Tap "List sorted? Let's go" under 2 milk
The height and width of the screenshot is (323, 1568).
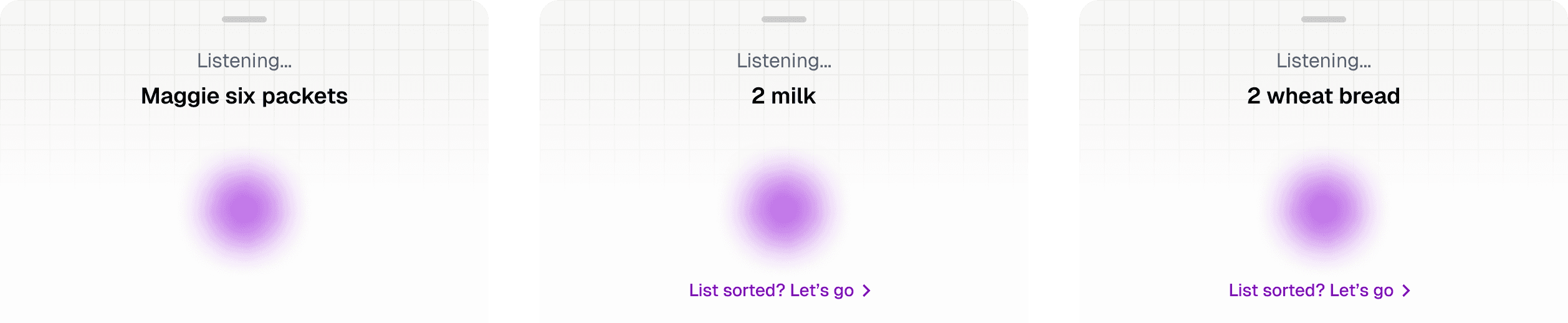click(779, 291)
